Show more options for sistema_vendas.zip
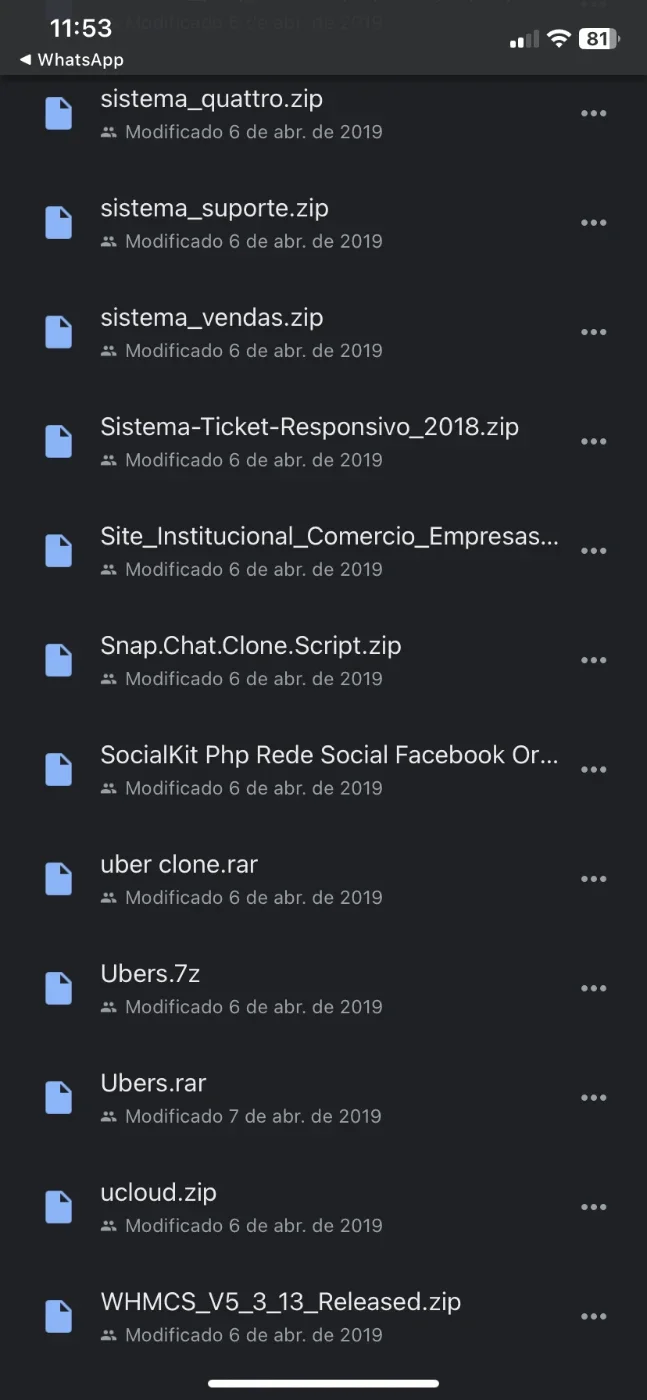 tap(594, 332)
